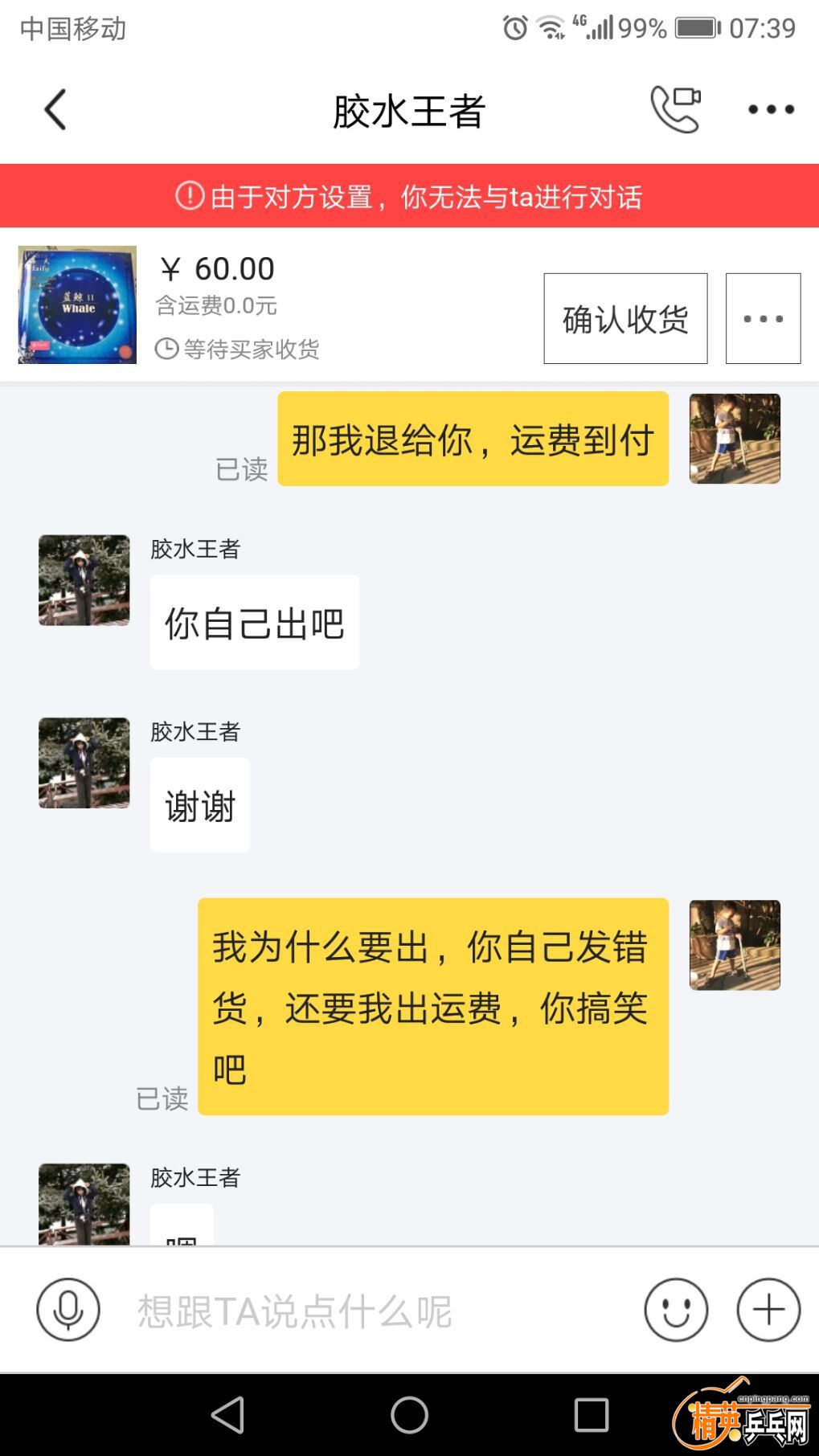Open the plus attachment menu

pos(768,1310)
